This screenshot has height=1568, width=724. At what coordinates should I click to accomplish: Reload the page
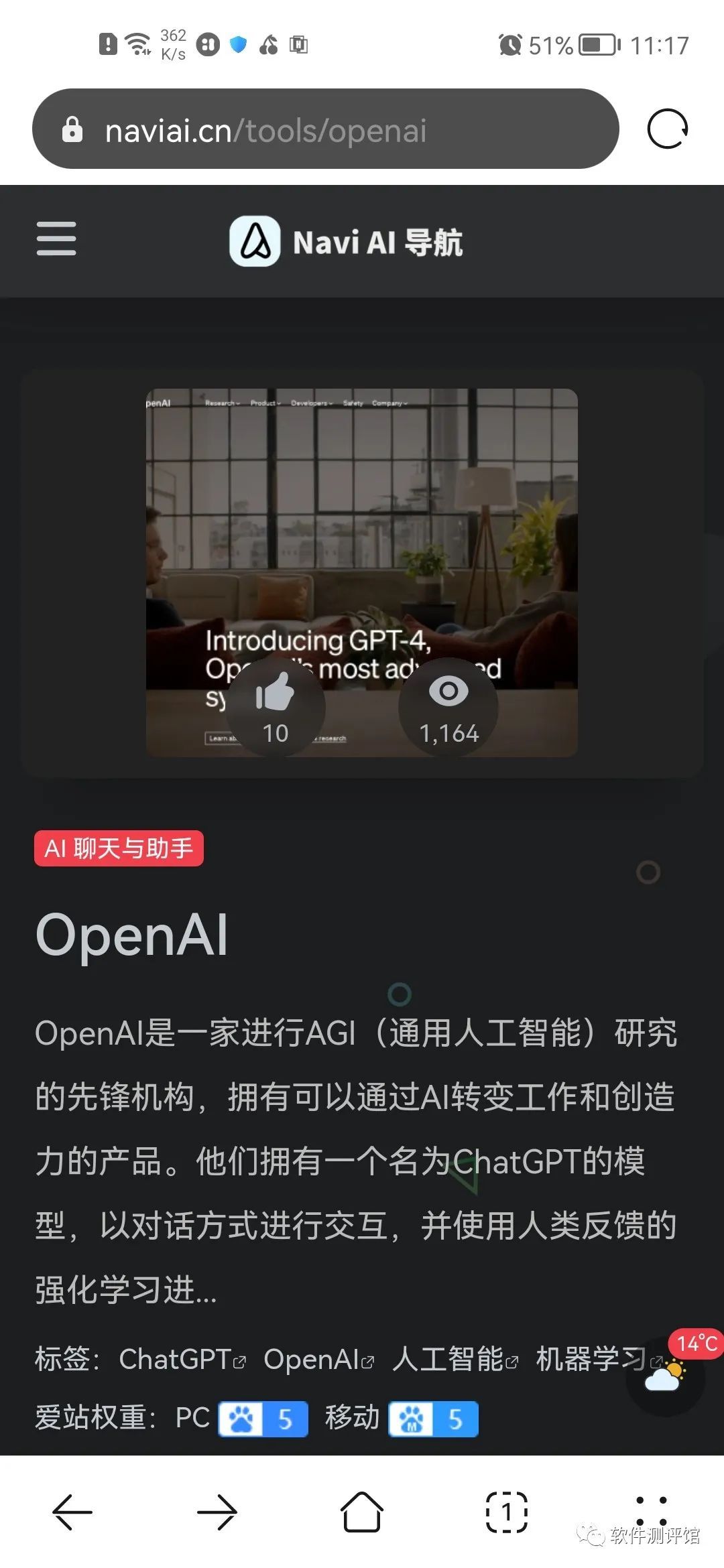click(667, 129)
